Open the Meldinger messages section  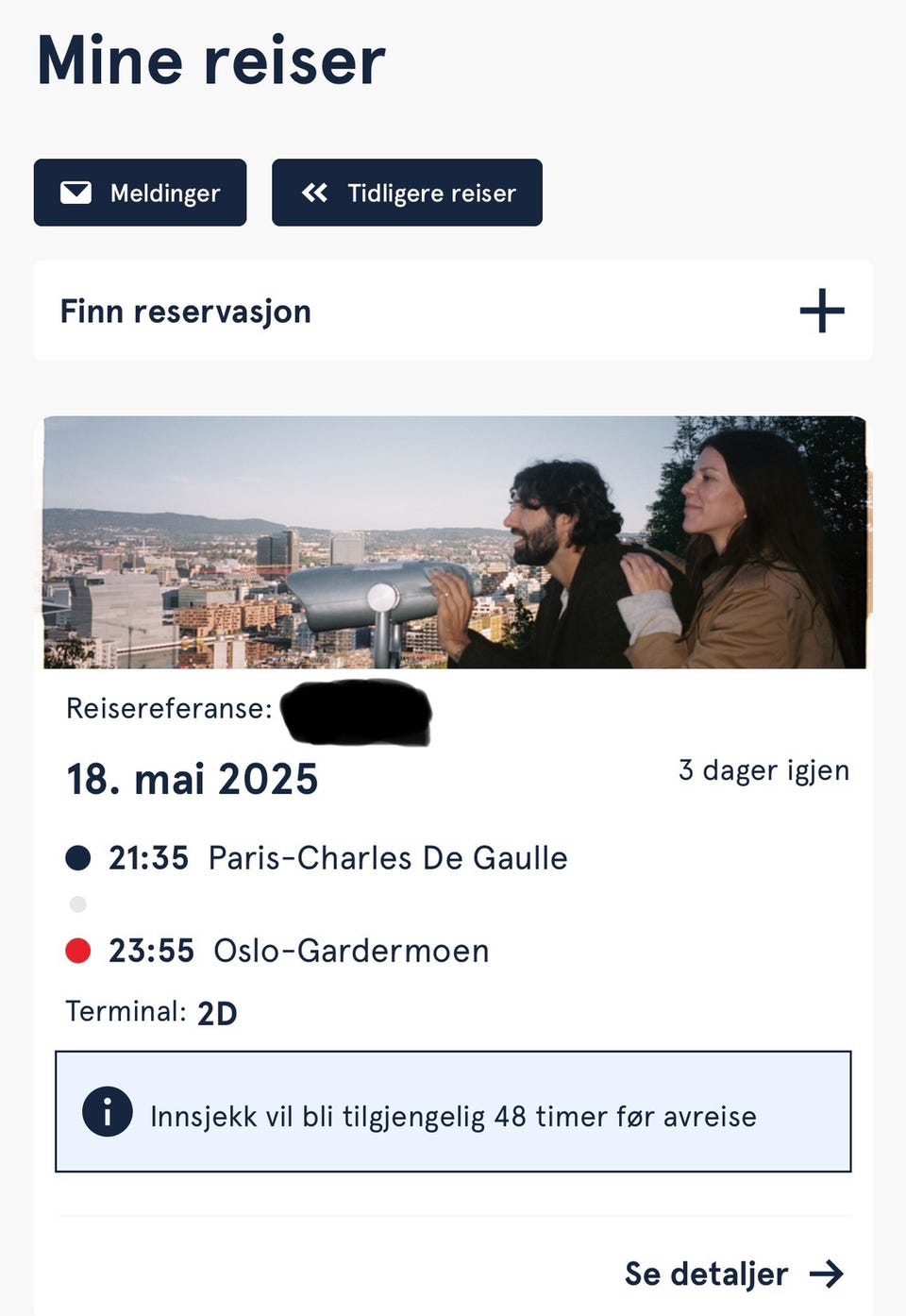pos(139,193)
